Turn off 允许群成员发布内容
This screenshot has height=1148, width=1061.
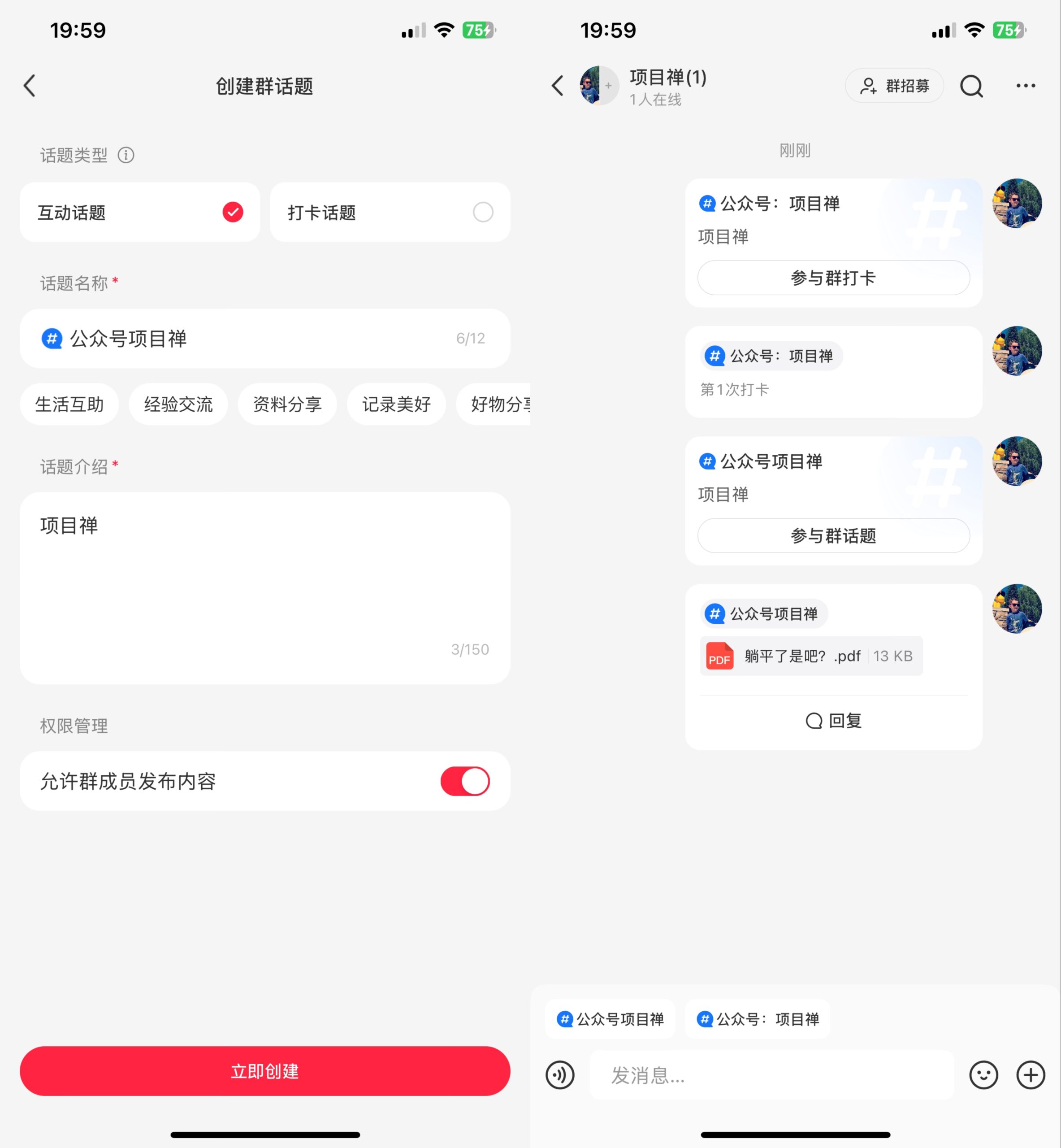click(x=464, y=781)
